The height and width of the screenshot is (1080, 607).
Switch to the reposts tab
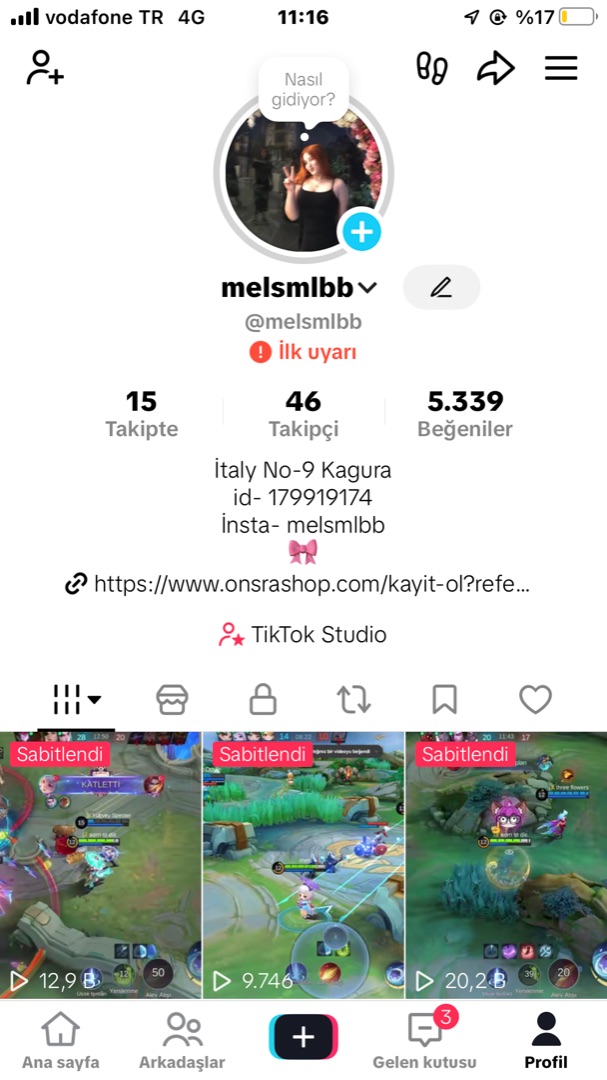coord(353,700)
